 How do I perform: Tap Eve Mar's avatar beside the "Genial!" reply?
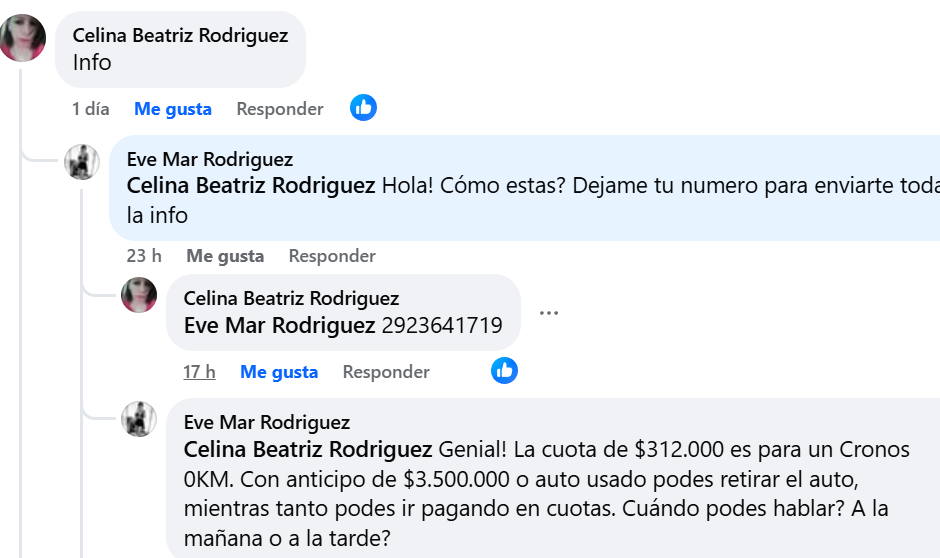click(x=139, y=419)
